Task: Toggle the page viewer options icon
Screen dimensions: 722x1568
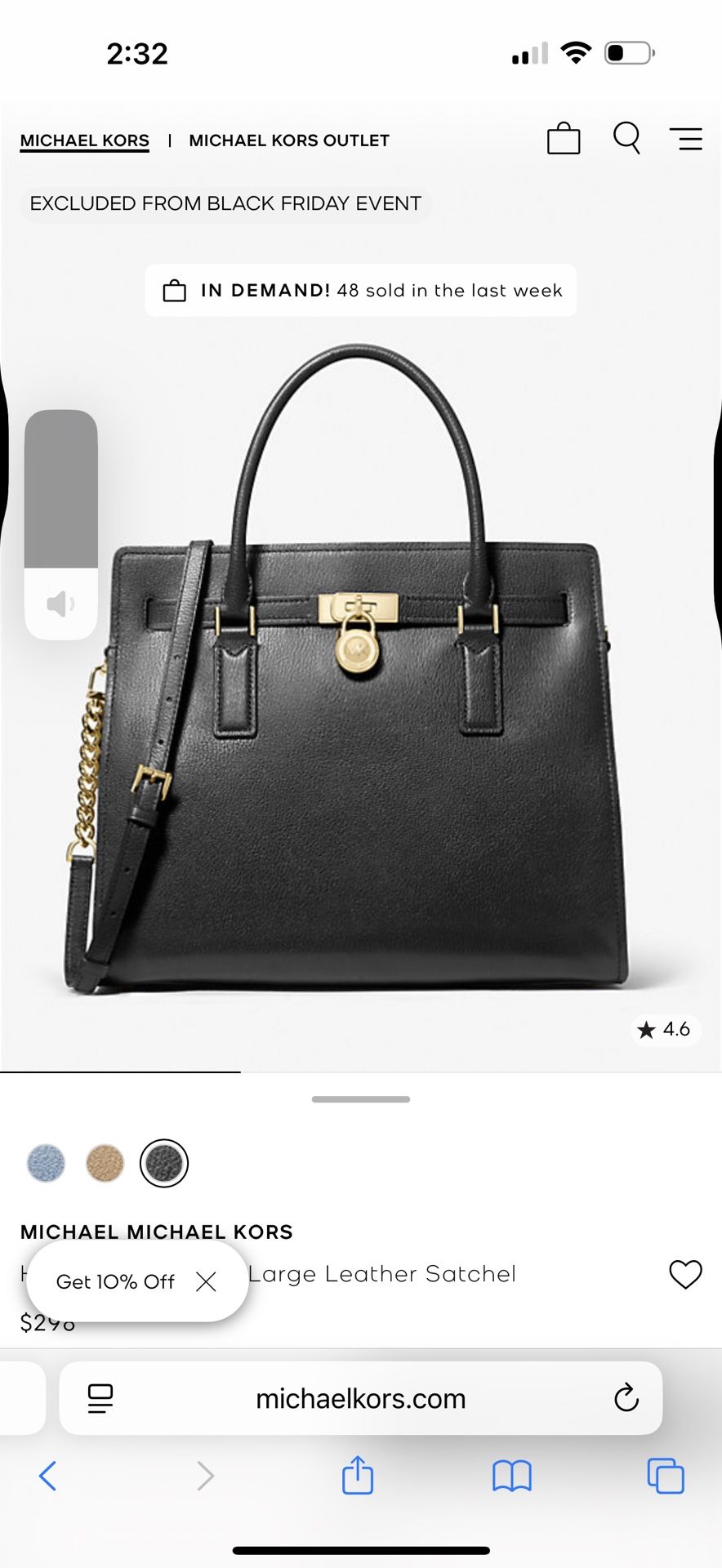Action: [x=98, y=1398]
